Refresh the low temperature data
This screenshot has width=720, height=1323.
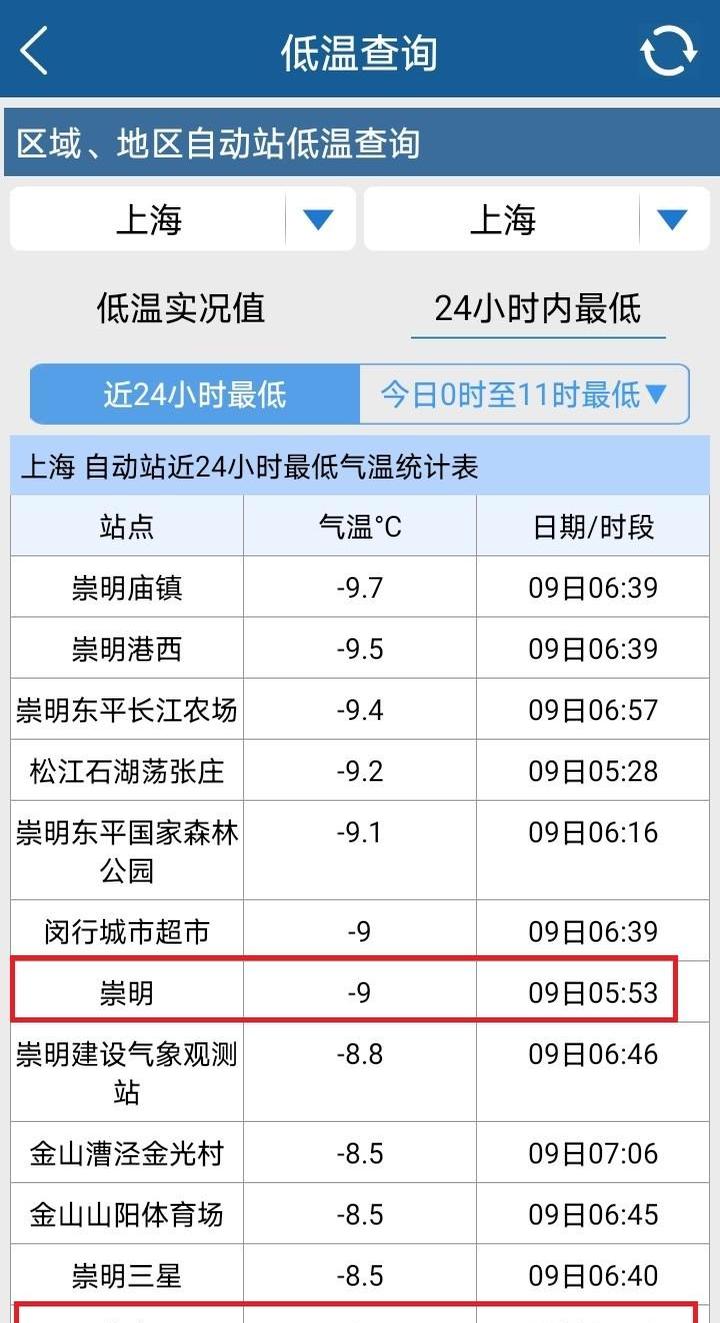coord(668,50)
